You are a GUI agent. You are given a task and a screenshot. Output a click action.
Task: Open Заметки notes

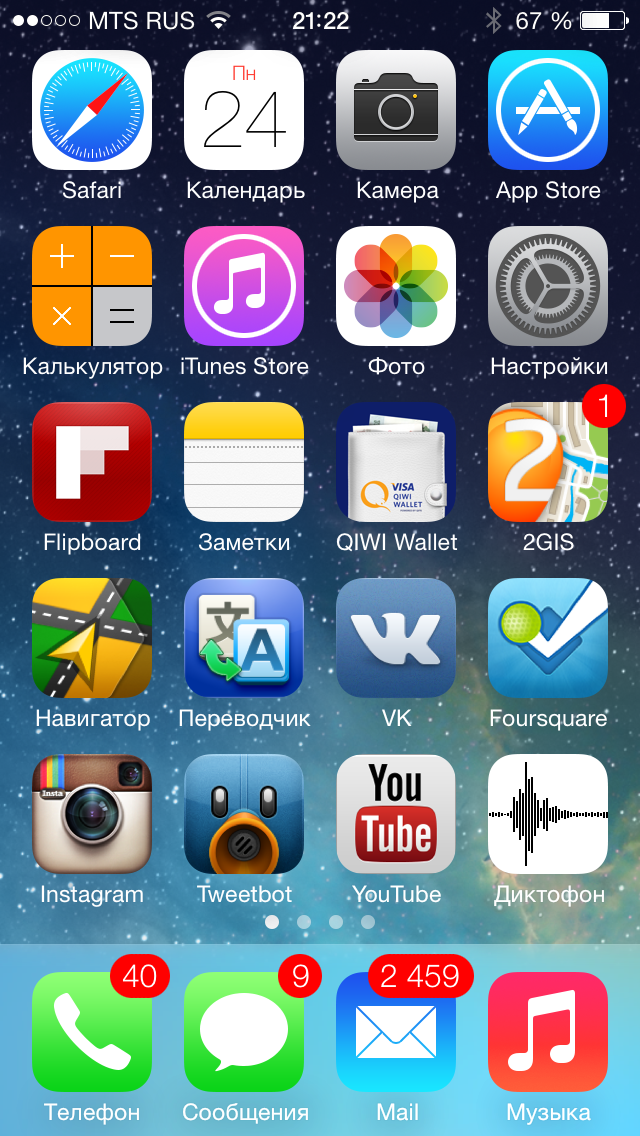click(244, 462)
